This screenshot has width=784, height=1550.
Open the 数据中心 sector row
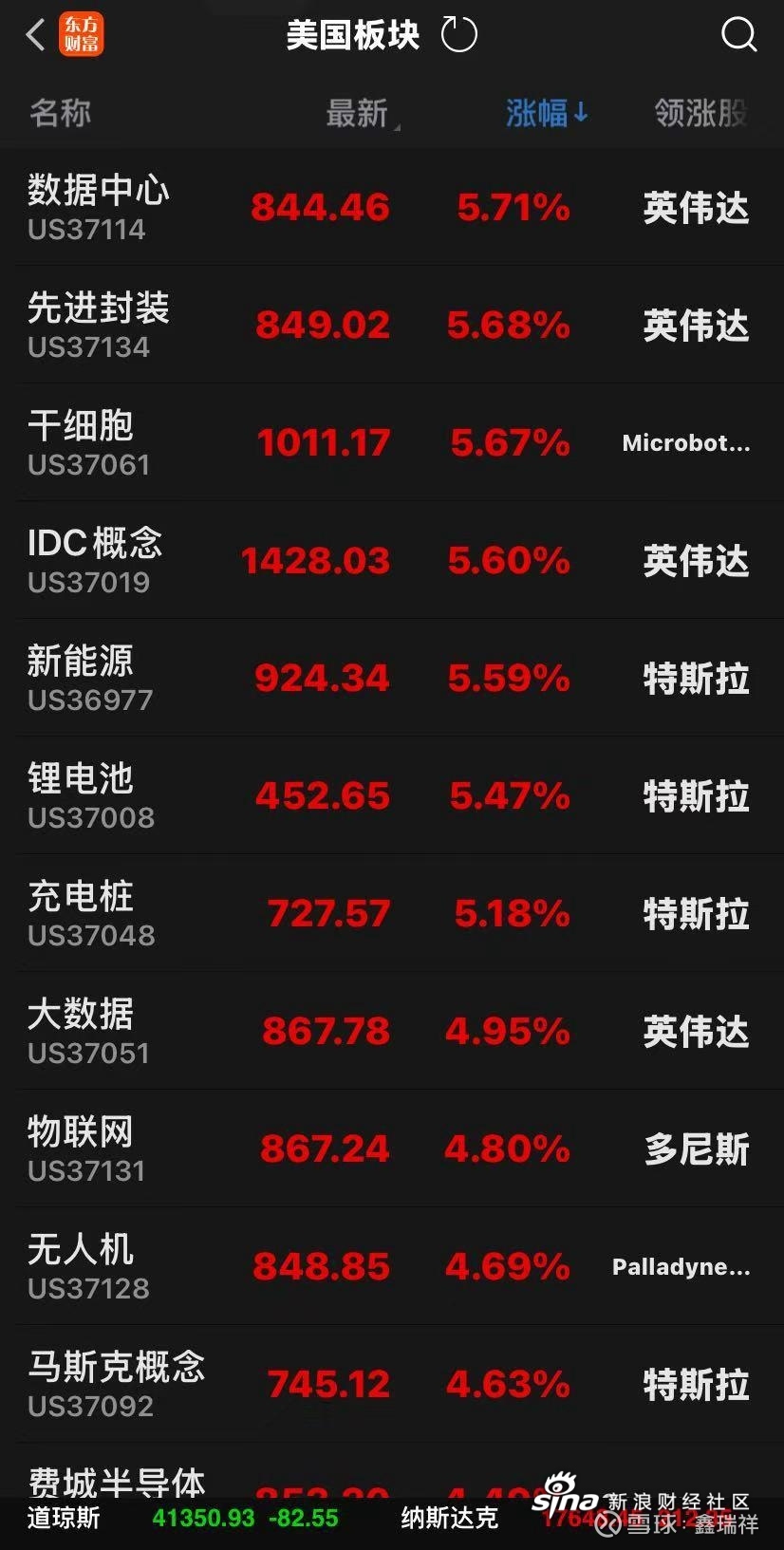click(x=392, y=207)
